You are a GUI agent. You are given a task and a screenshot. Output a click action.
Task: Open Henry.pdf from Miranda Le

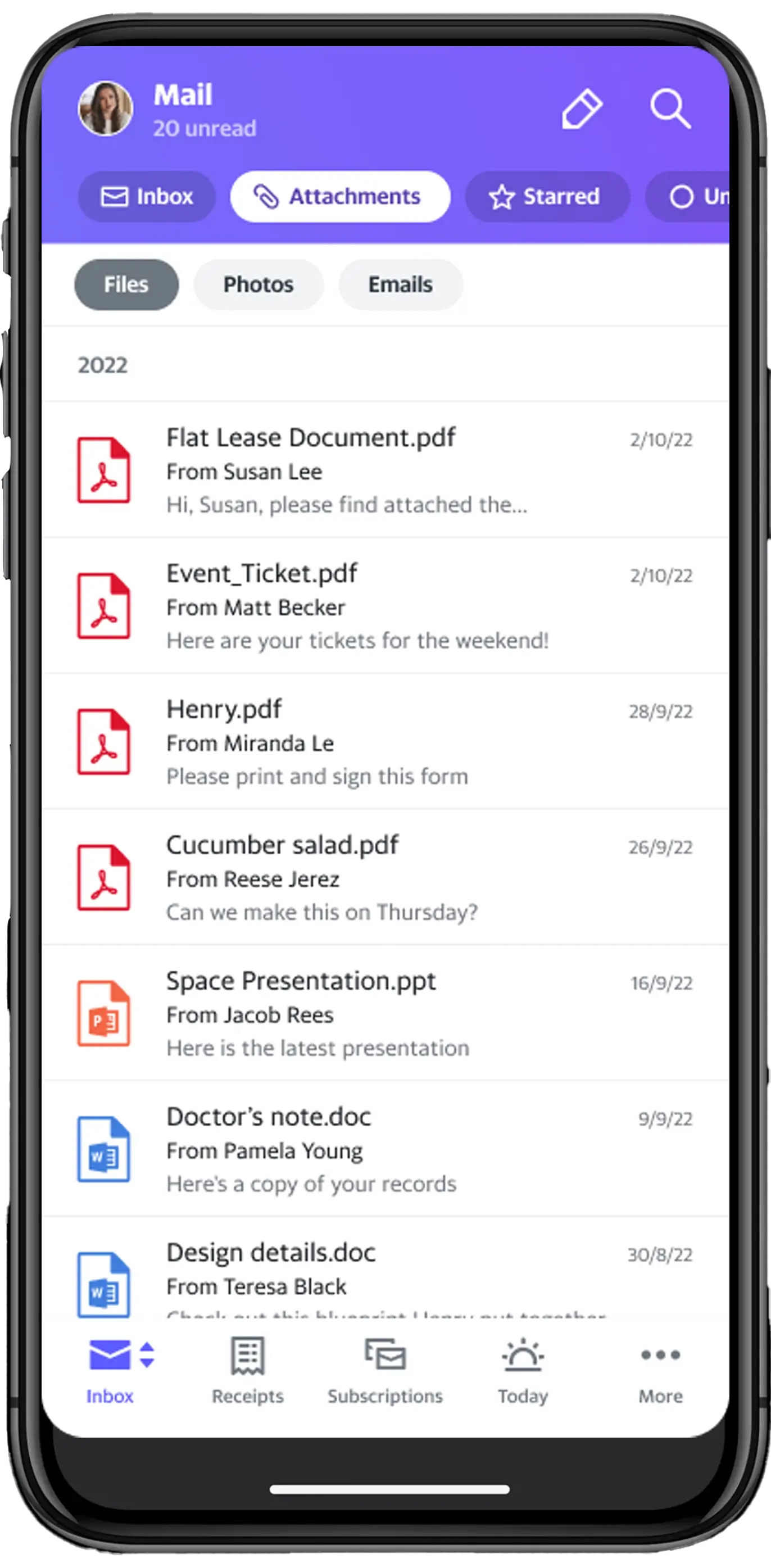point(385,741)
